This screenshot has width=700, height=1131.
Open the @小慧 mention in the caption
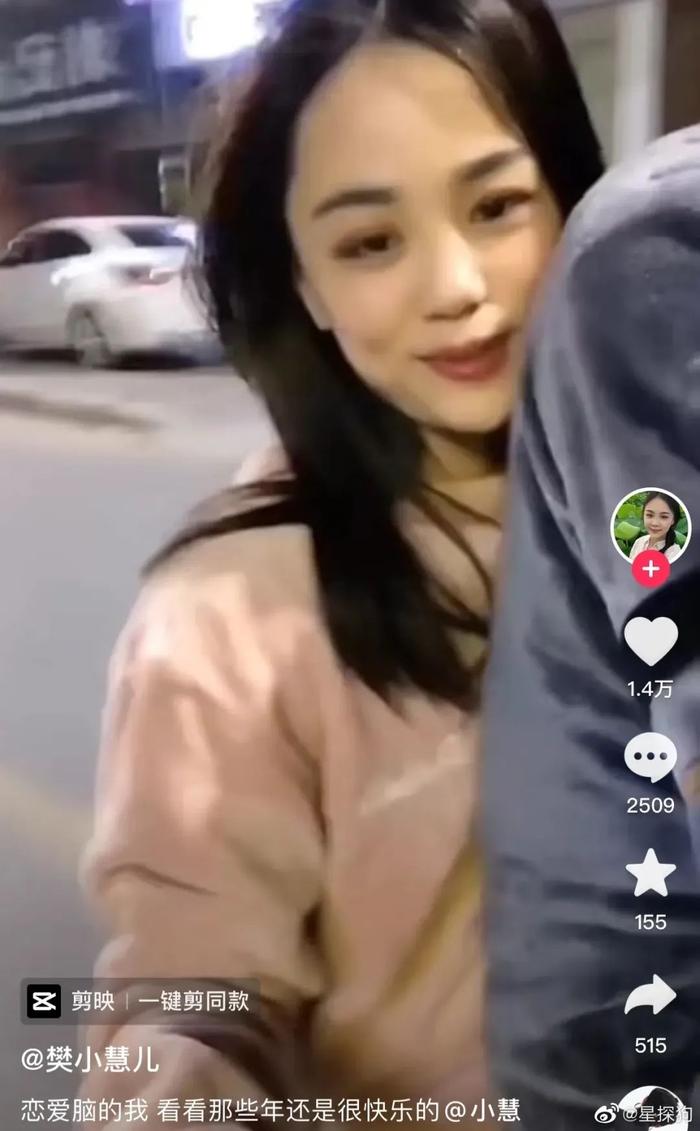pos(484,1110)
